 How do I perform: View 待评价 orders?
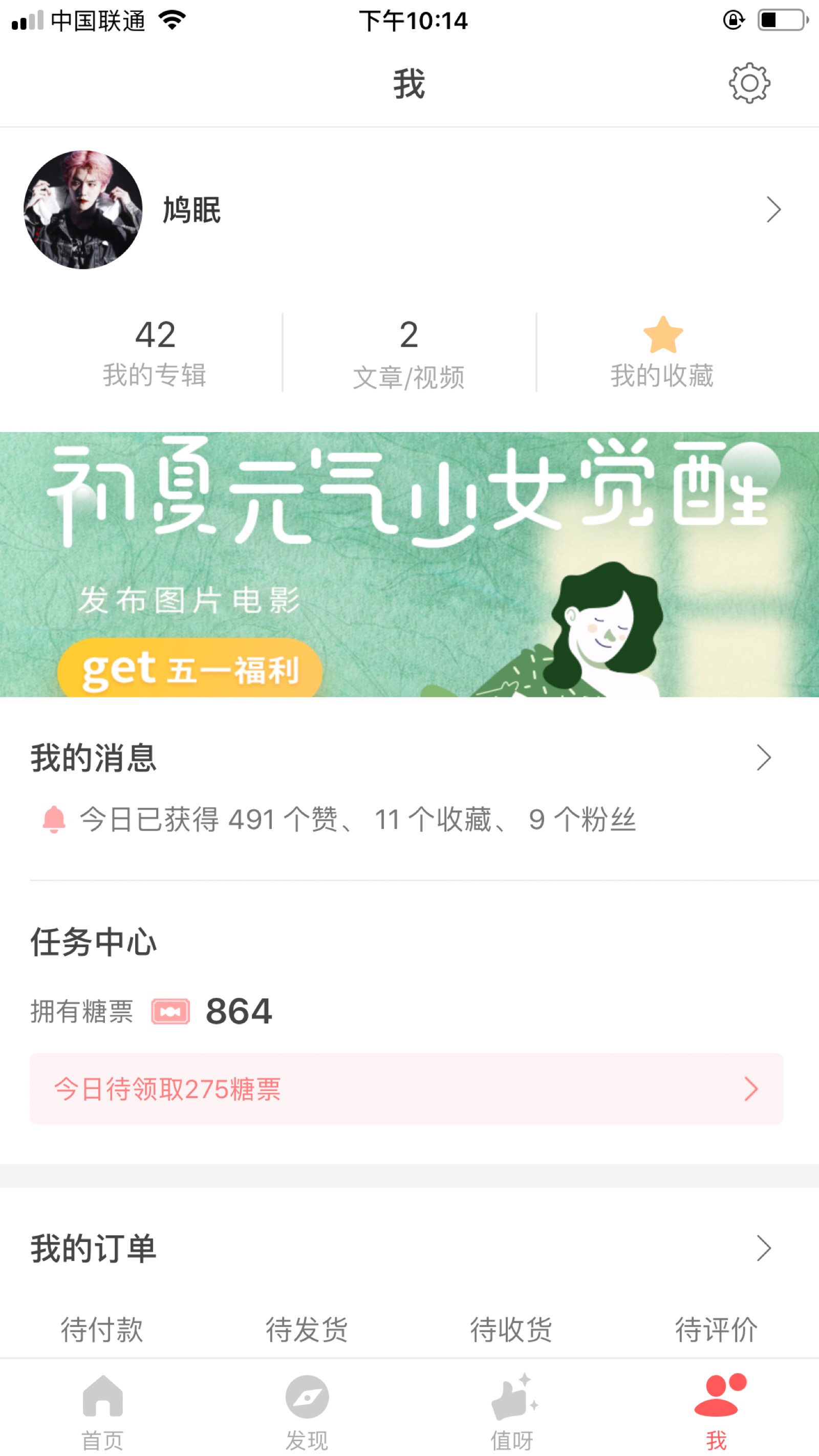tap(716, 1329)
